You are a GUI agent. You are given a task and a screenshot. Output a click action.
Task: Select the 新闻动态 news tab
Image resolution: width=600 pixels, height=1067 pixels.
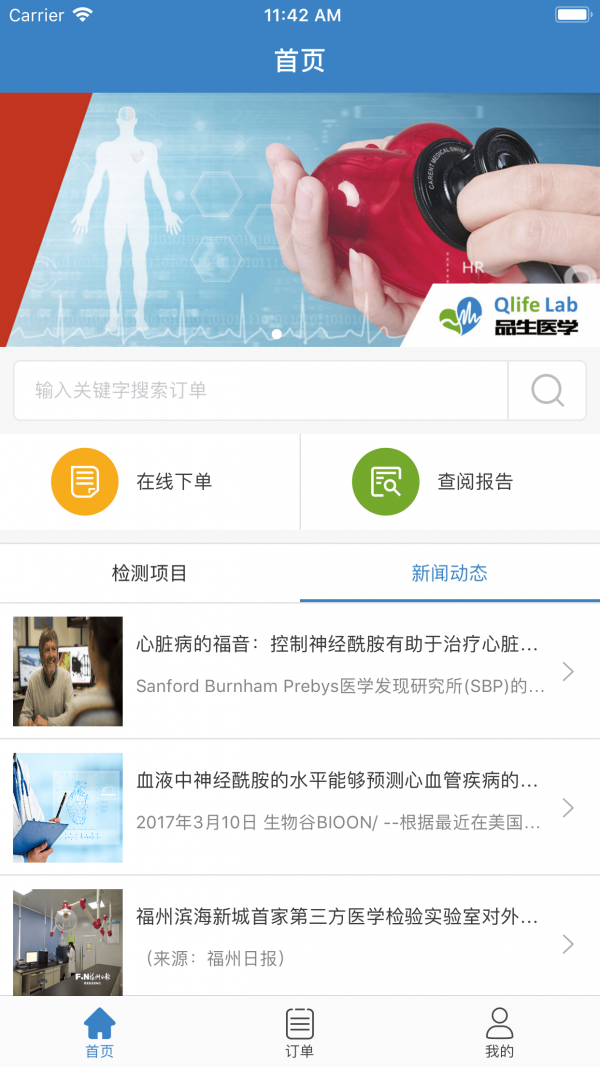[450, 573]
